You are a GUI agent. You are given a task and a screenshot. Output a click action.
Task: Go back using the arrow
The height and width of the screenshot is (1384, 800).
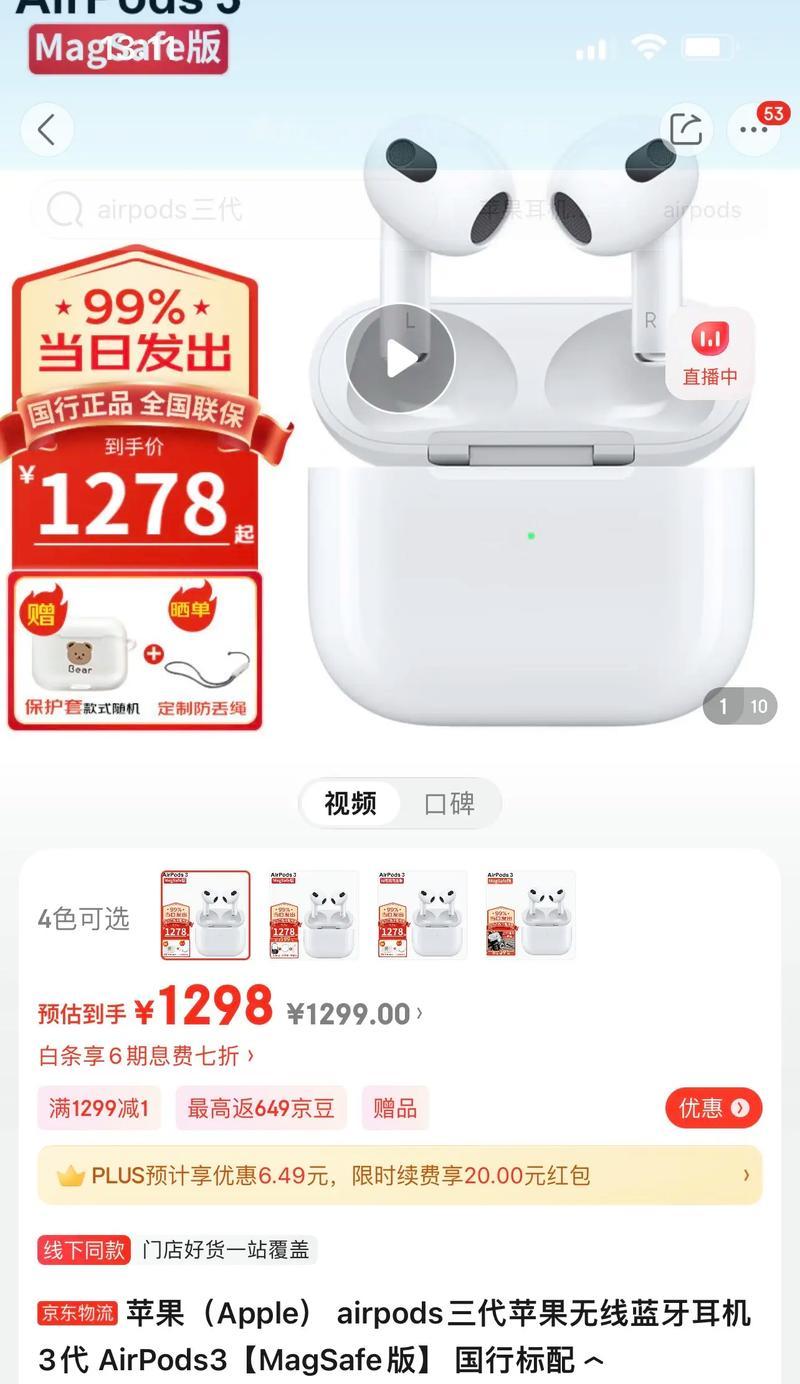click(47, 129)
